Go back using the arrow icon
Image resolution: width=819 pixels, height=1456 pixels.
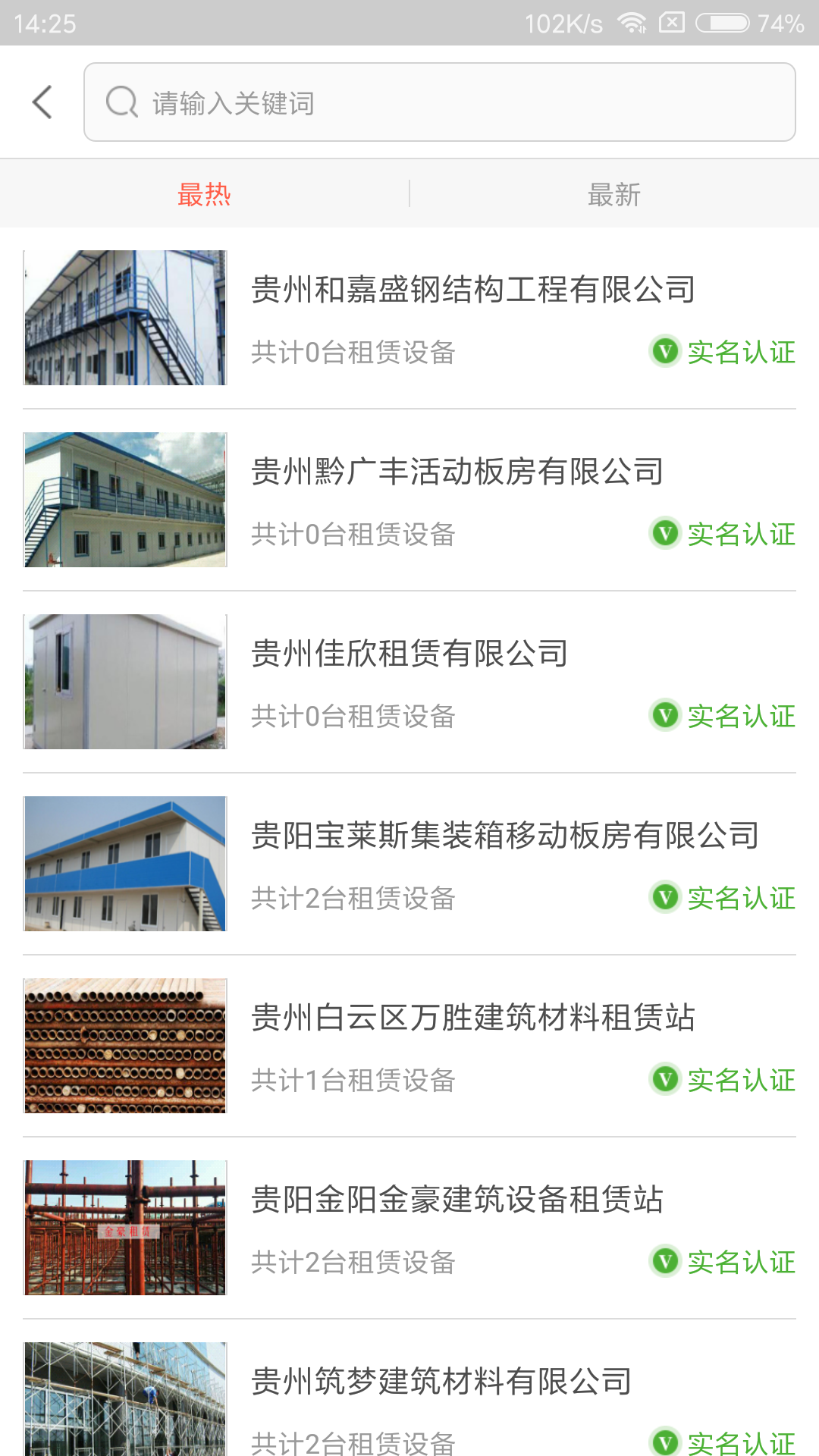[42, 102]
